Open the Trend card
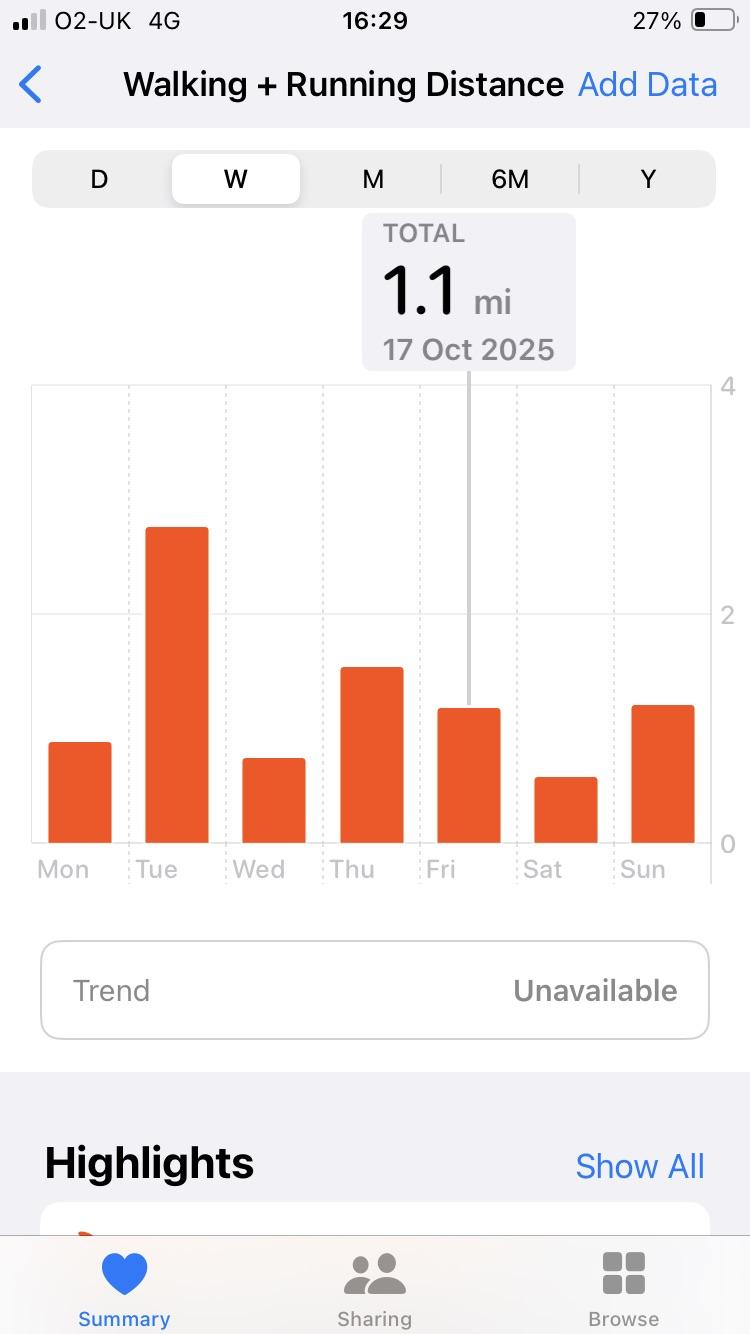This screenshot has width=750, height=1334. click(375, 990)
